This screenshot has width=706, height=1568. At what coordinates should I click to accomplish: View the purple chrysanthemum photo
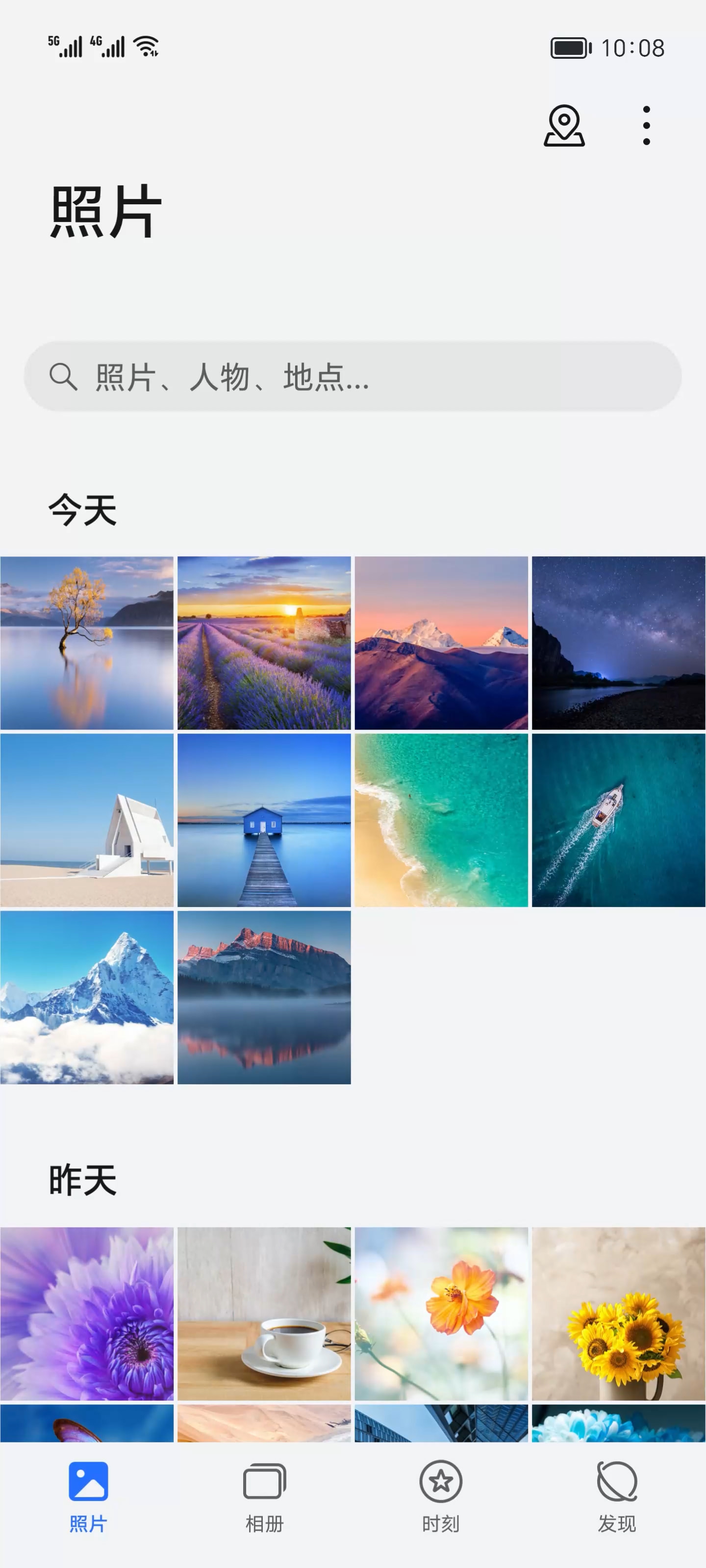[87, 1314]
